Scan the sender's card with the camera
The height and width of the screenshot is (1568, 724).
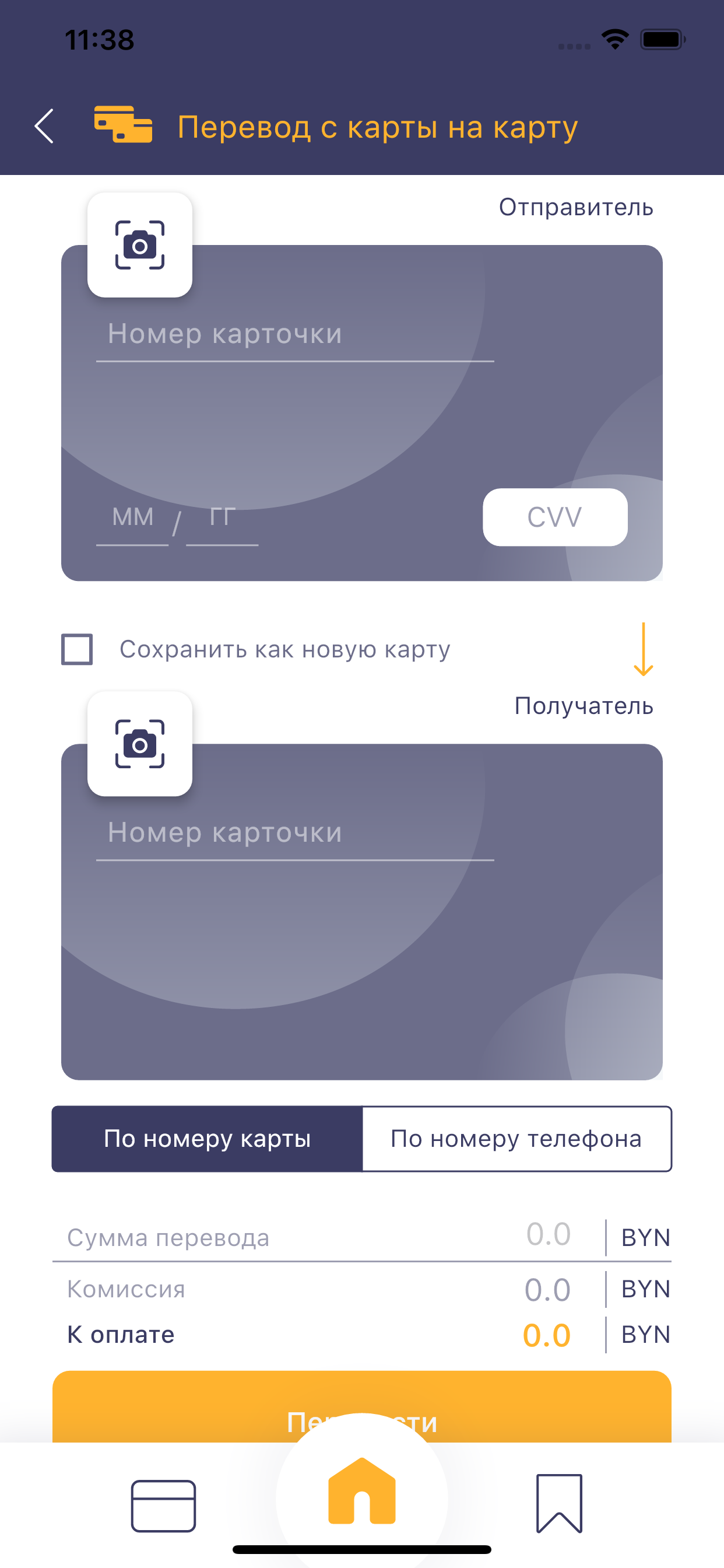[x=140, y=246]
